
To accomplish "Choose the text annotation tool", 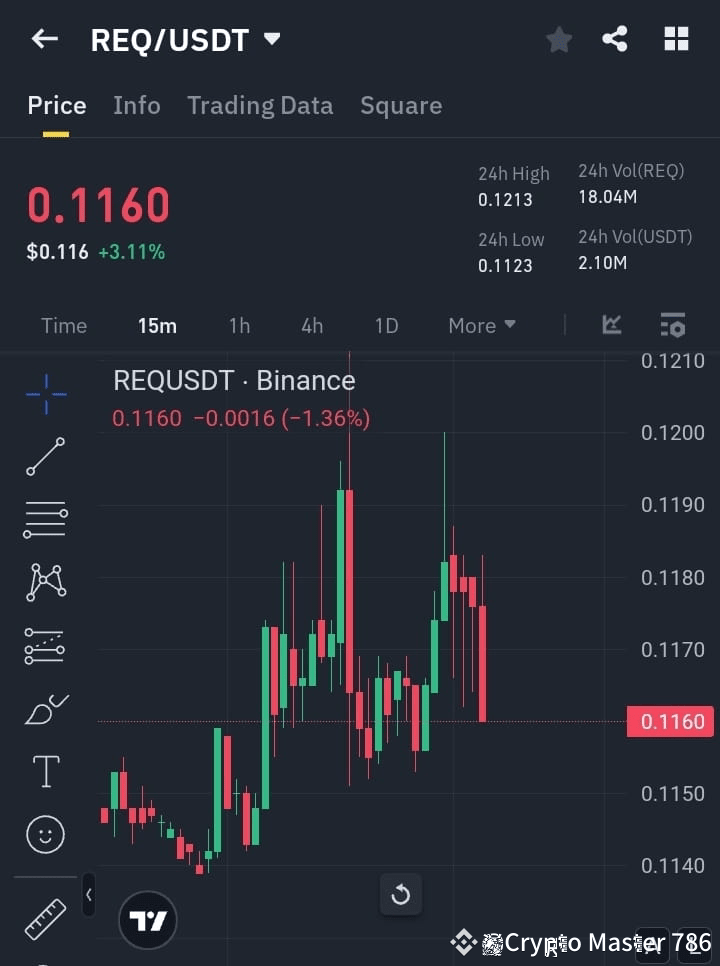I will point(44,771).
